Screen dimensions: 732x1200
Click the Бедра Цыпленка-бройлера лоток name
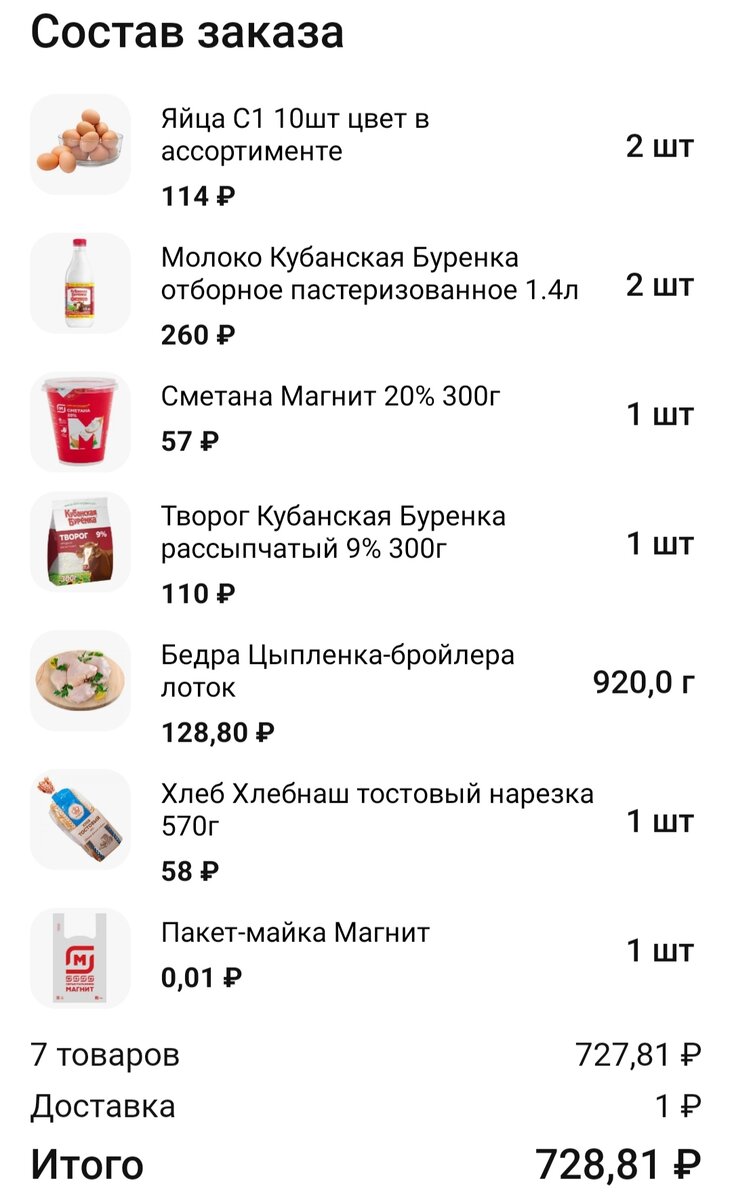point(337,670)
